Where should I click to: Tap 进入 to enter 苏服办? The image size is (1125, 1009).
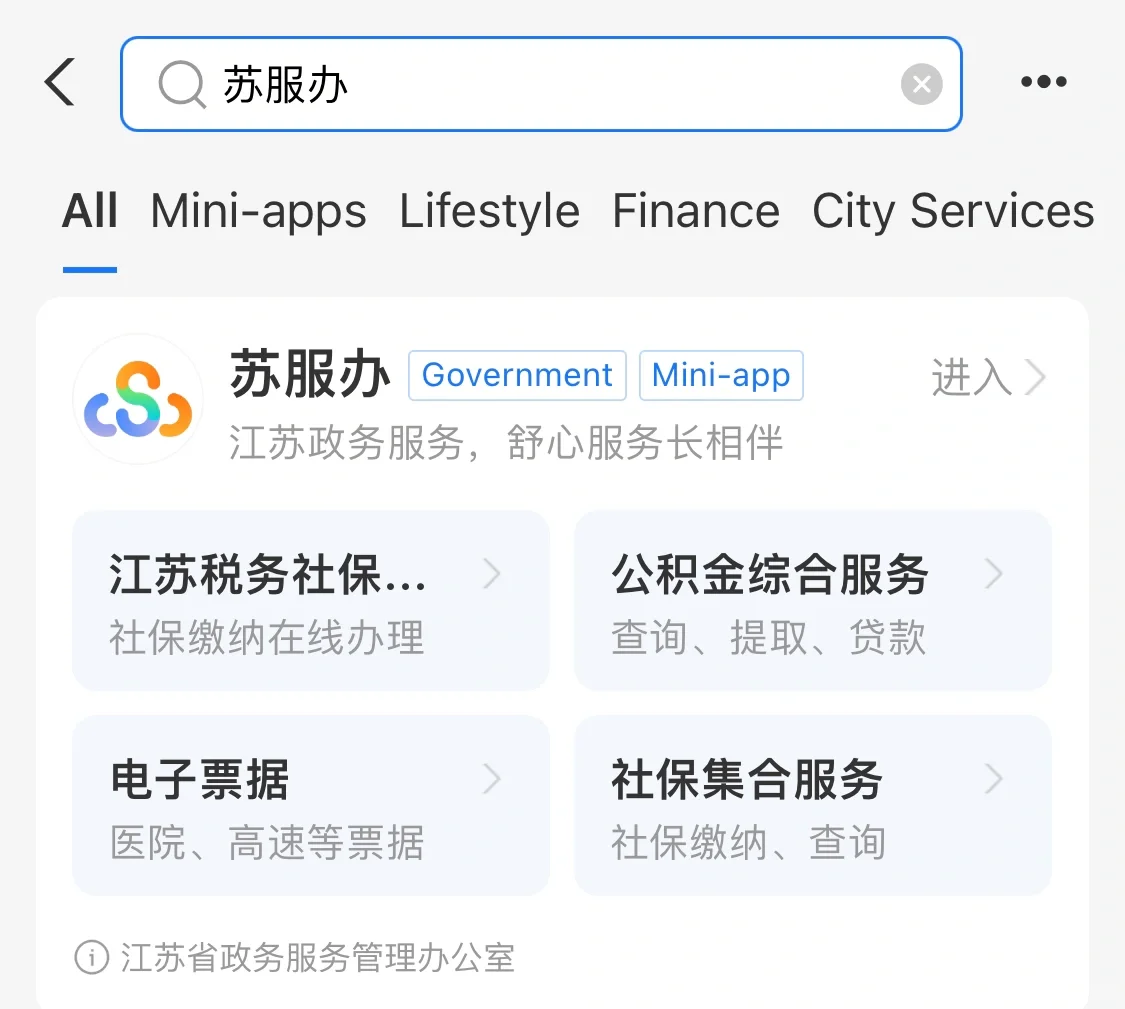click(x=987, y=378)
